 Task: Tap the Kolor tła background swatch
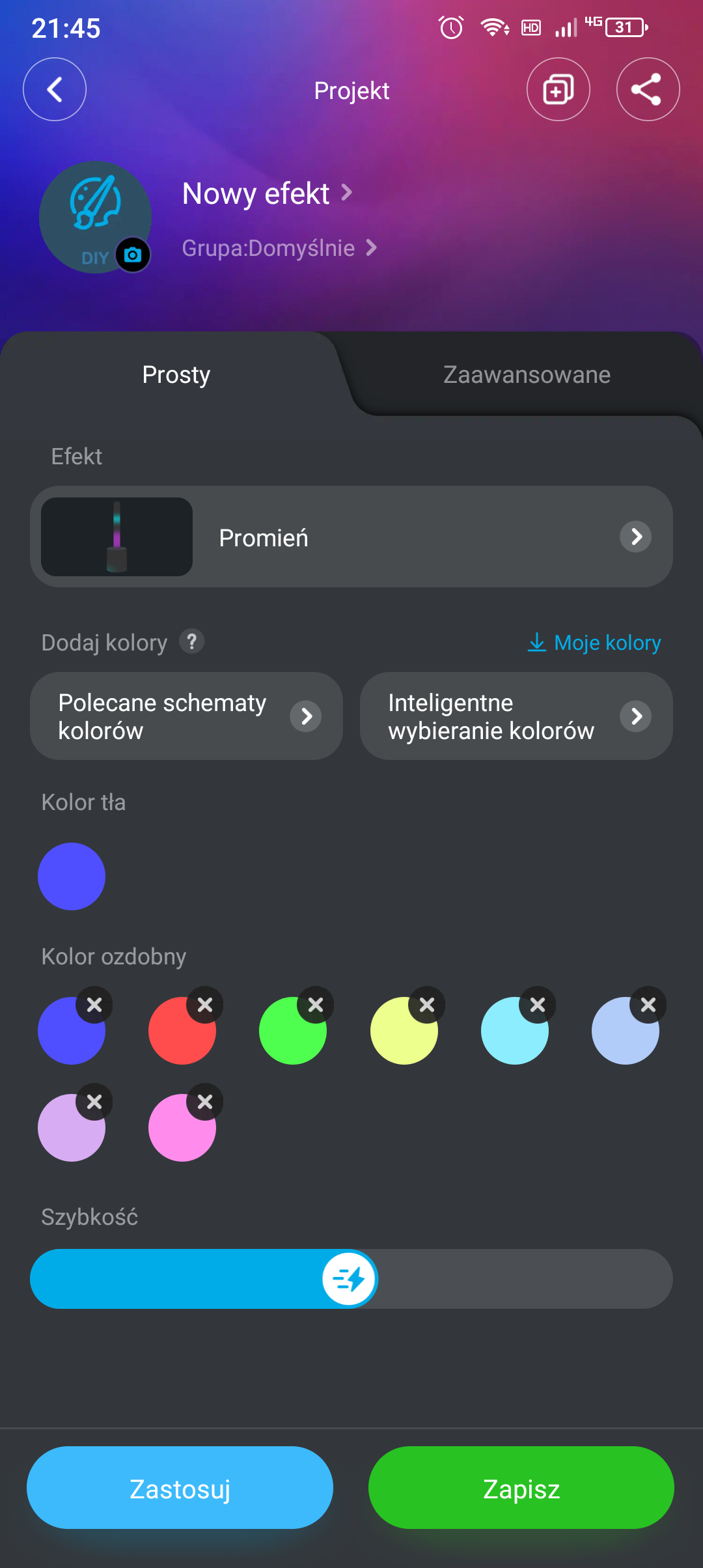(72, 876)
